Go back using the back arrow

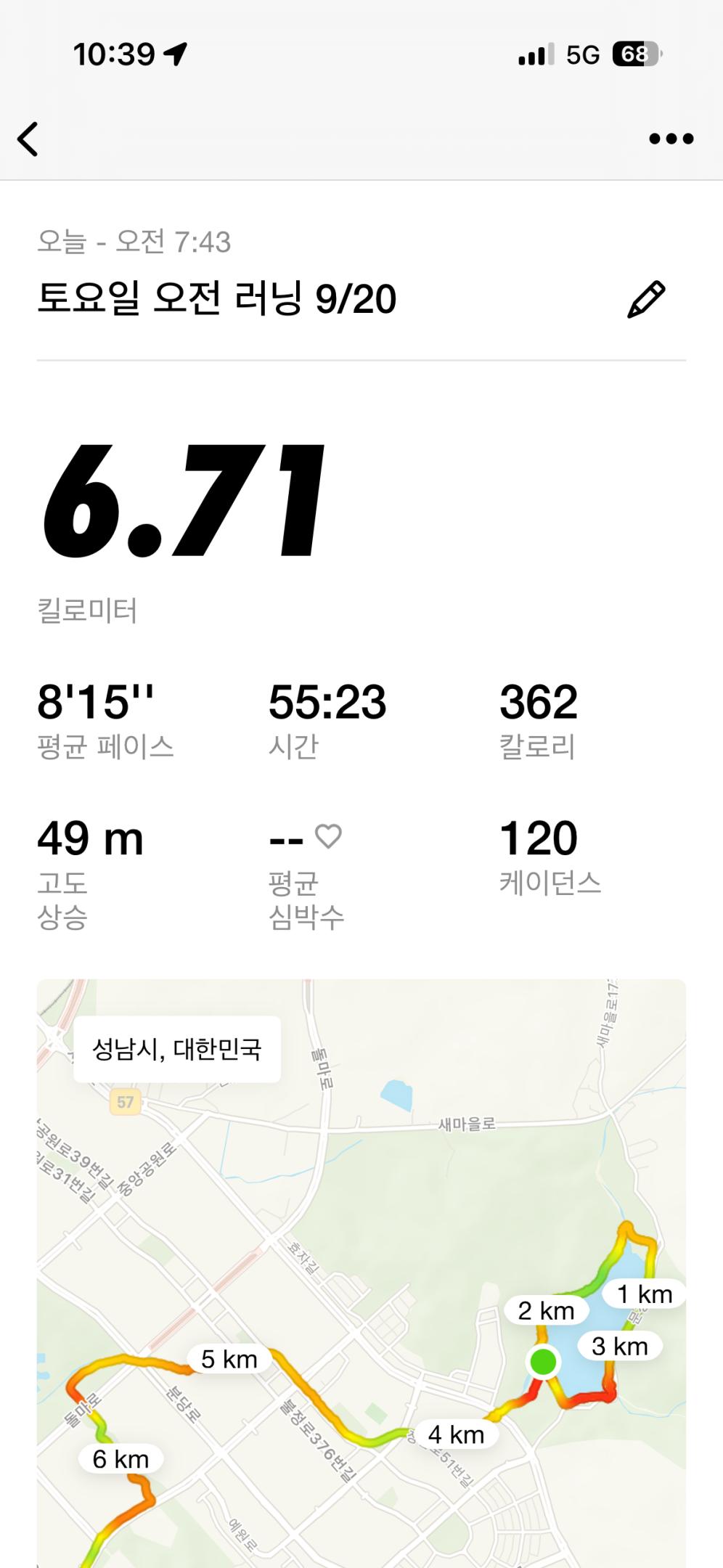coord(28,139)
